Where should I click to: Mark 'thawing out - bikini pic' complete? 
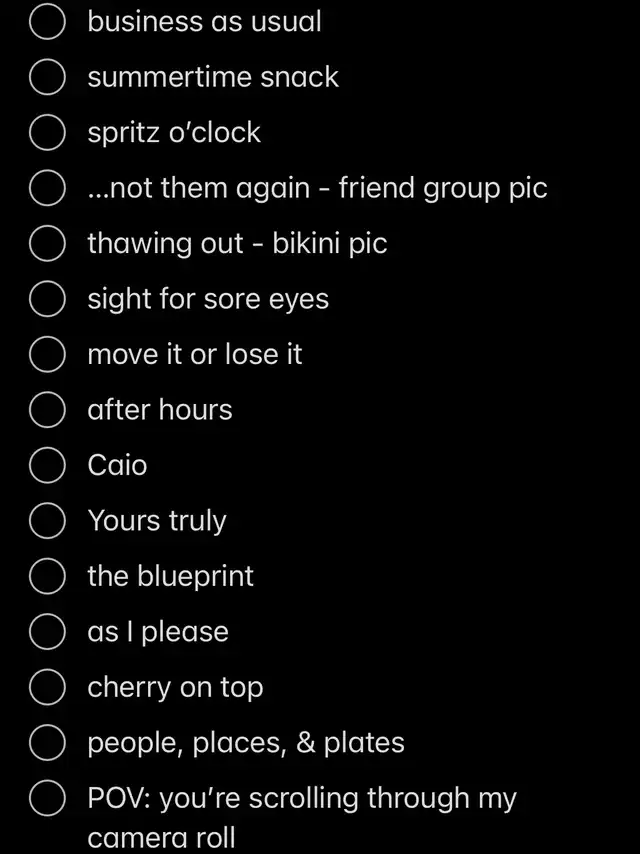(x=47, y=245)
